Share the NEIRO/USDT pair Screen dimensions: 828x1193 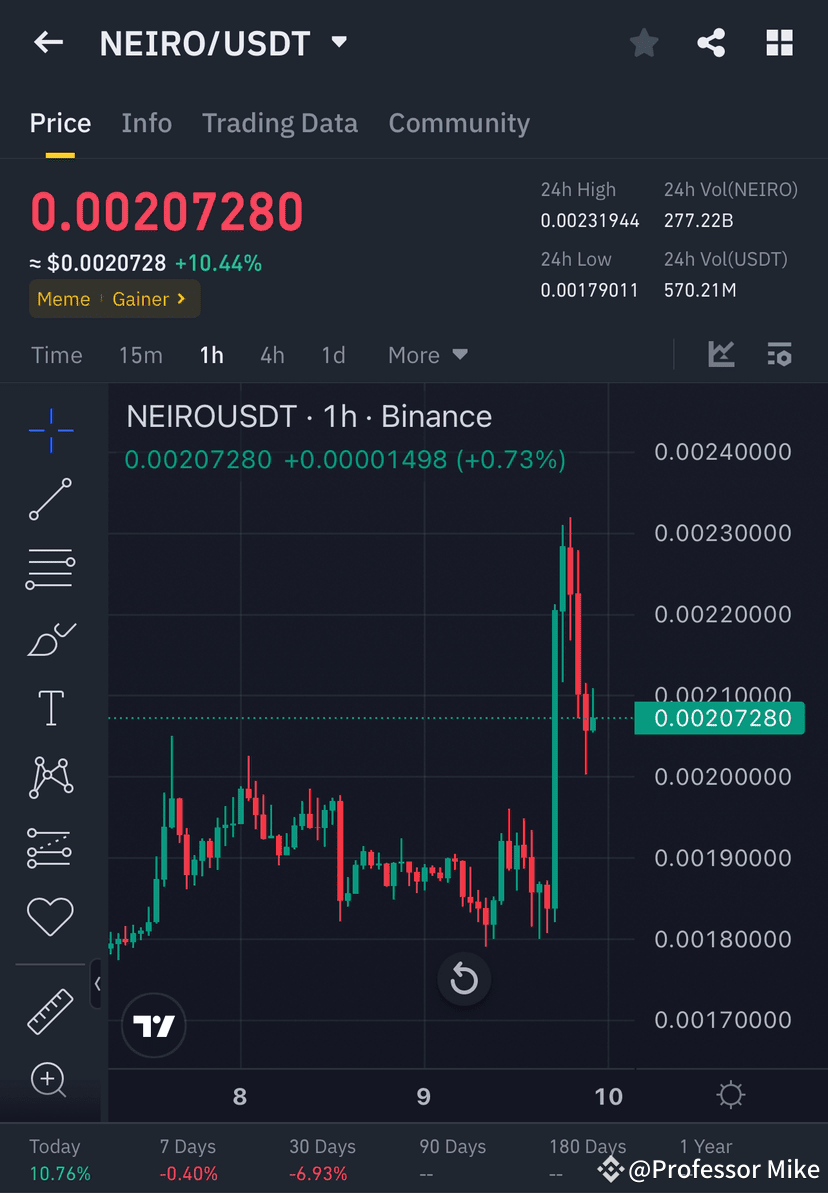(x=711, y=42)
